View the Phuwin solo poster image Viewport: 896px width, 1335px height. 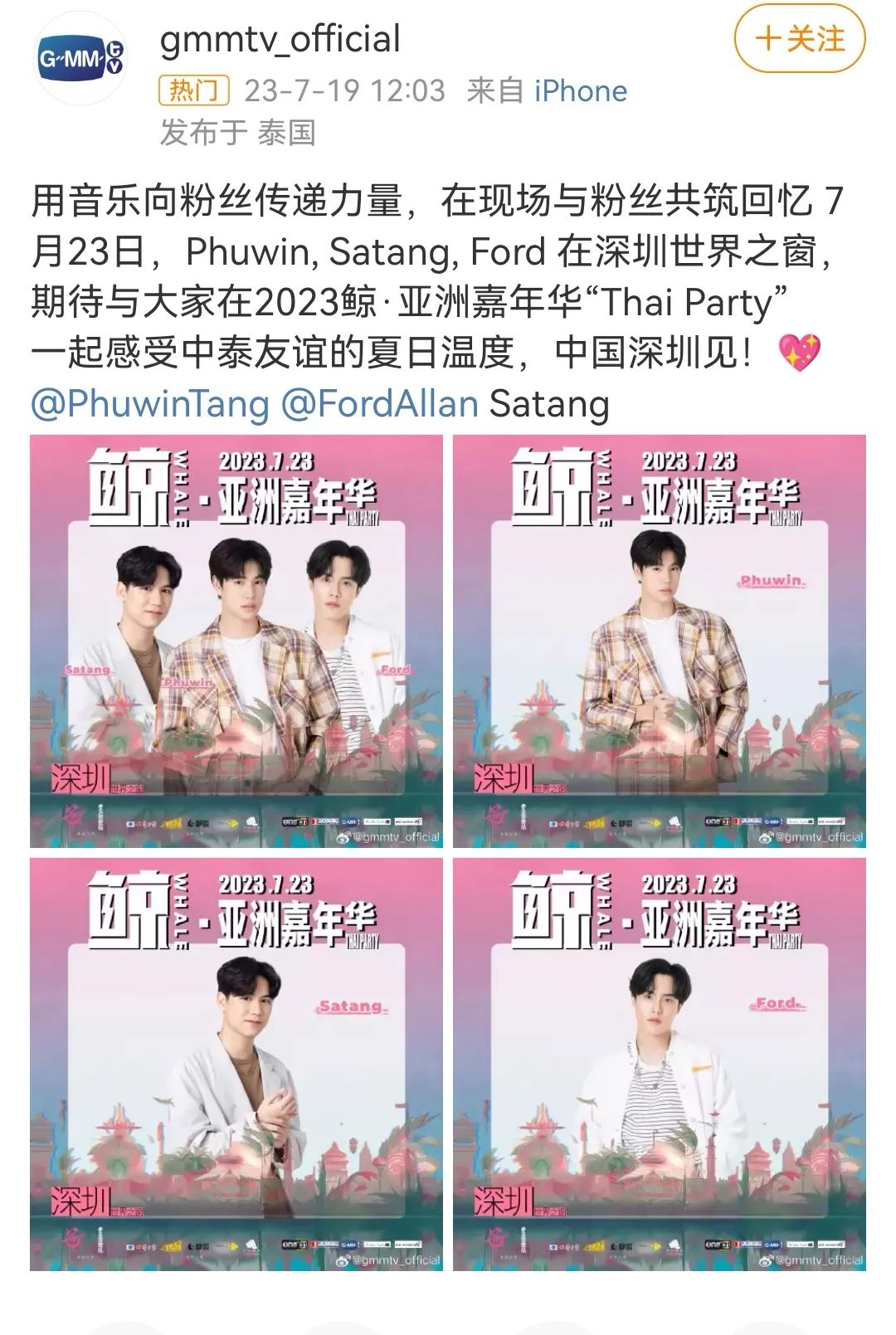click(x=660, y=641)
